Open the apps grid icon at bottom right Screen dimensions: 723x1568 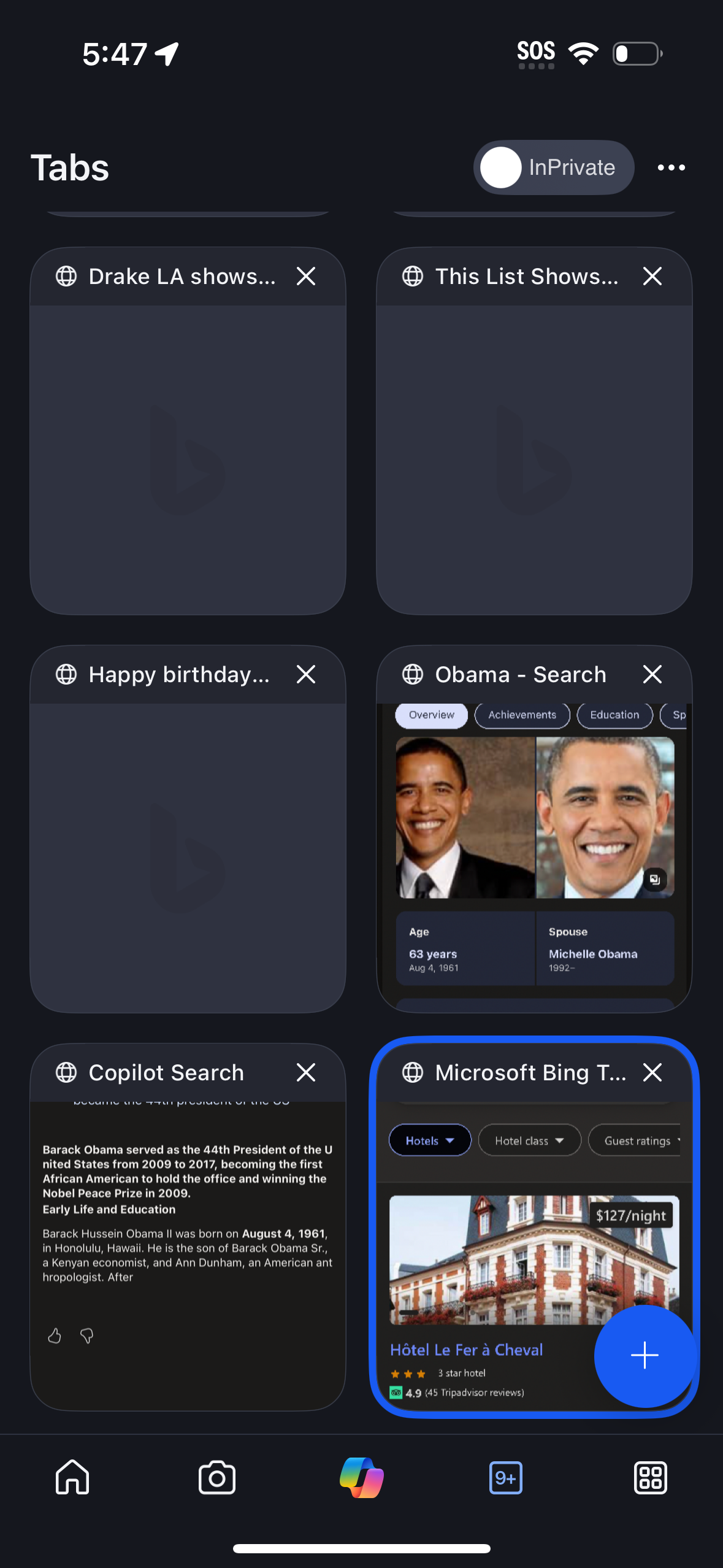(x=650, y=1478)
